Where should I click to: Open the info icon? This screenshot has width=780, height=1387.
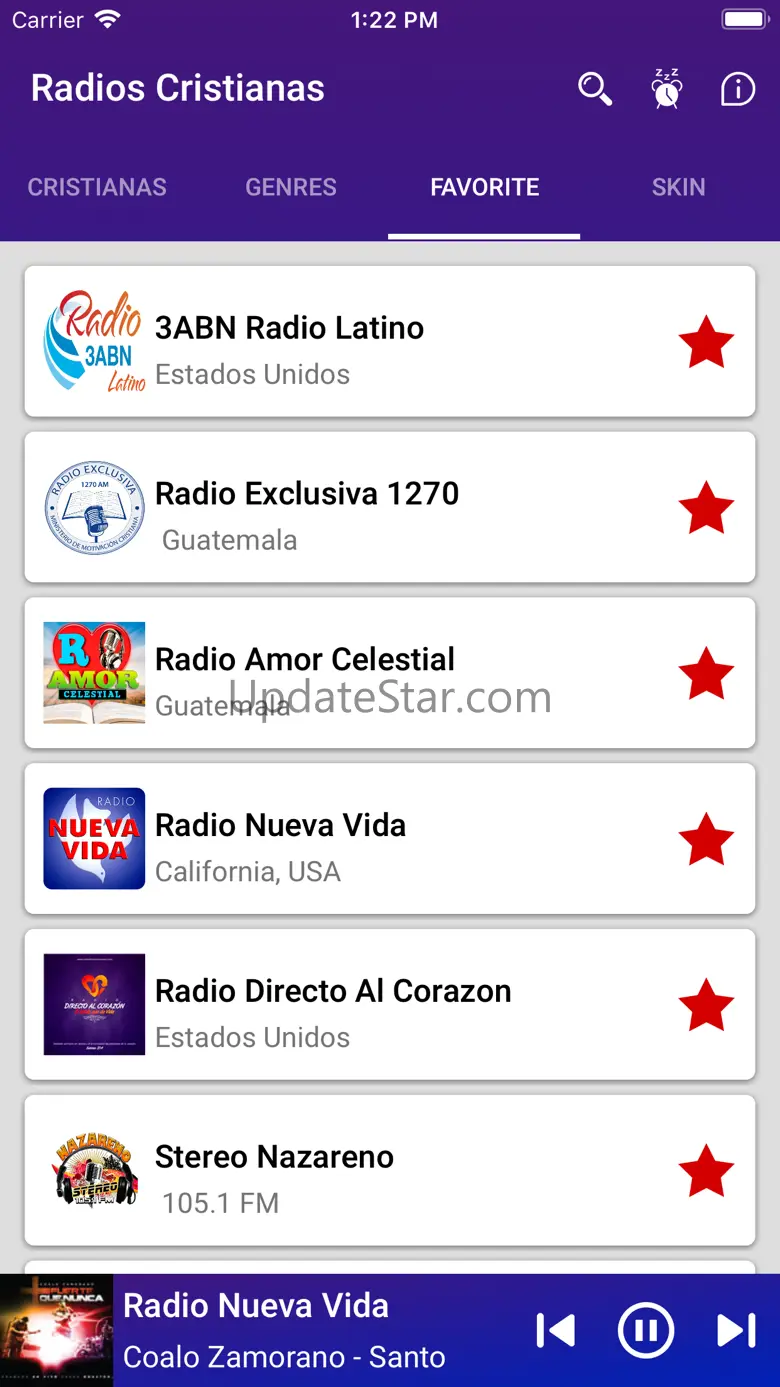pos(738,89)
